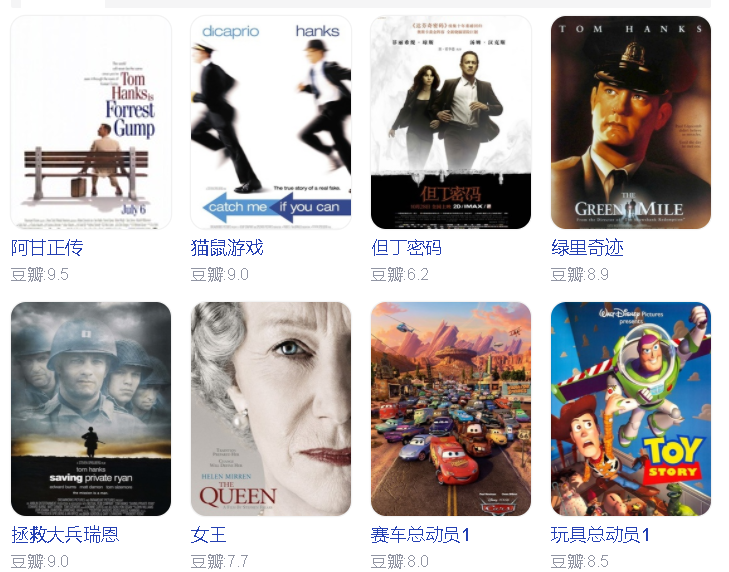Open the 女王 title link
The width and height of the screenshot is (729, 572).
click(209, 535)
